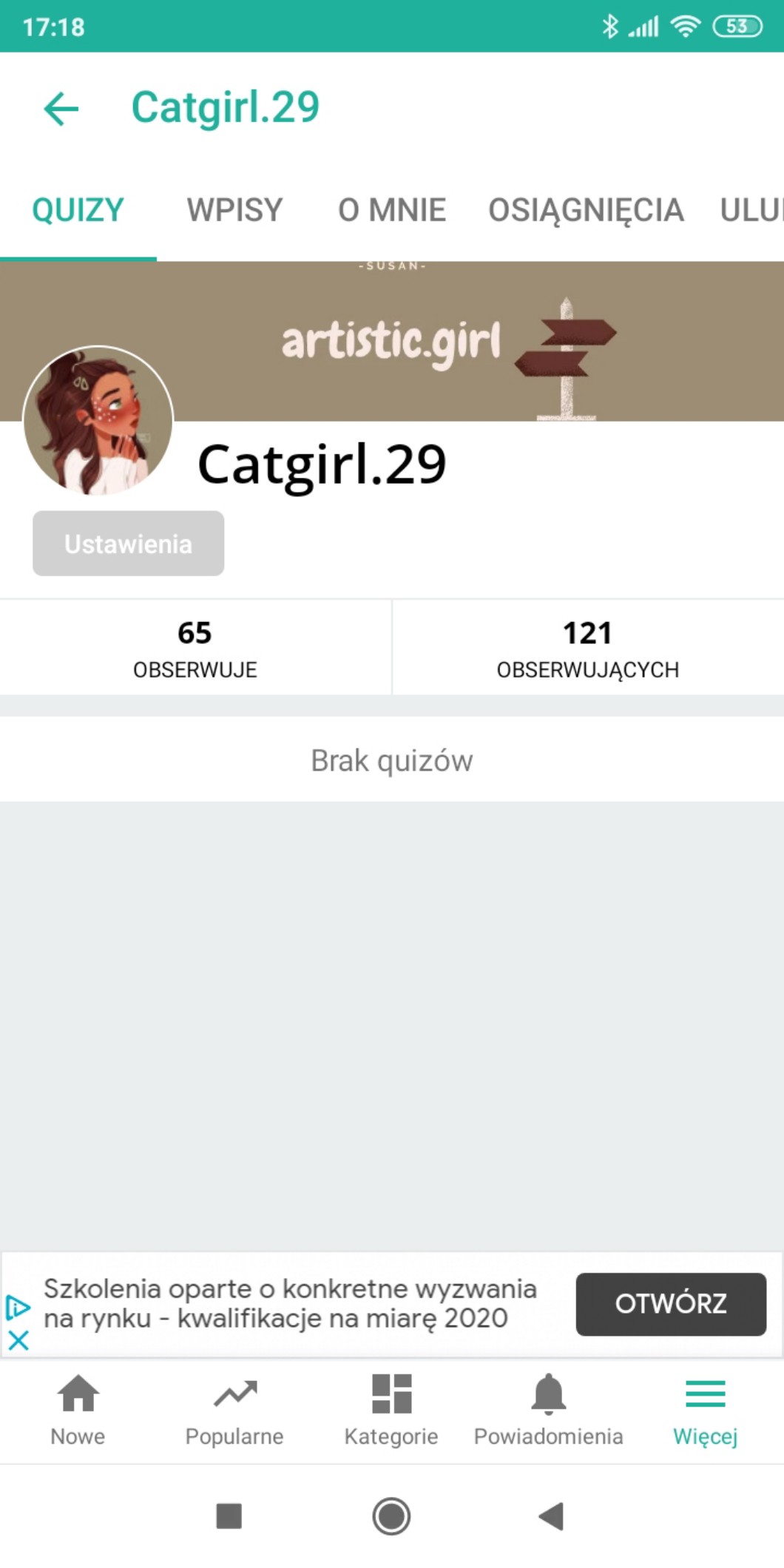Dismiss the ad with the X icon
The image size is (784, 1568).
click(18, 1340)
